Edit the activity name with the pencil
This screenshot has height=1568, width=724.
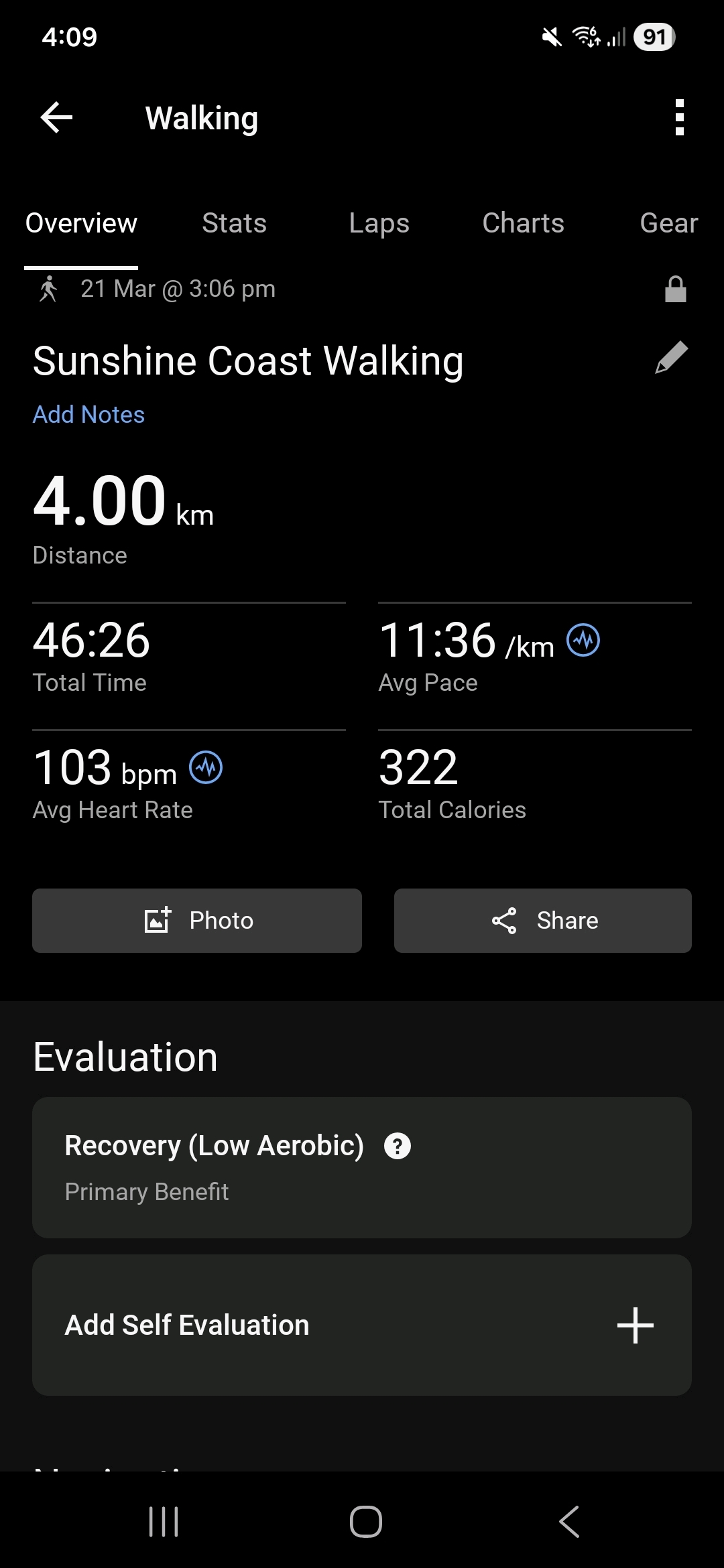[x=671, y=357]
